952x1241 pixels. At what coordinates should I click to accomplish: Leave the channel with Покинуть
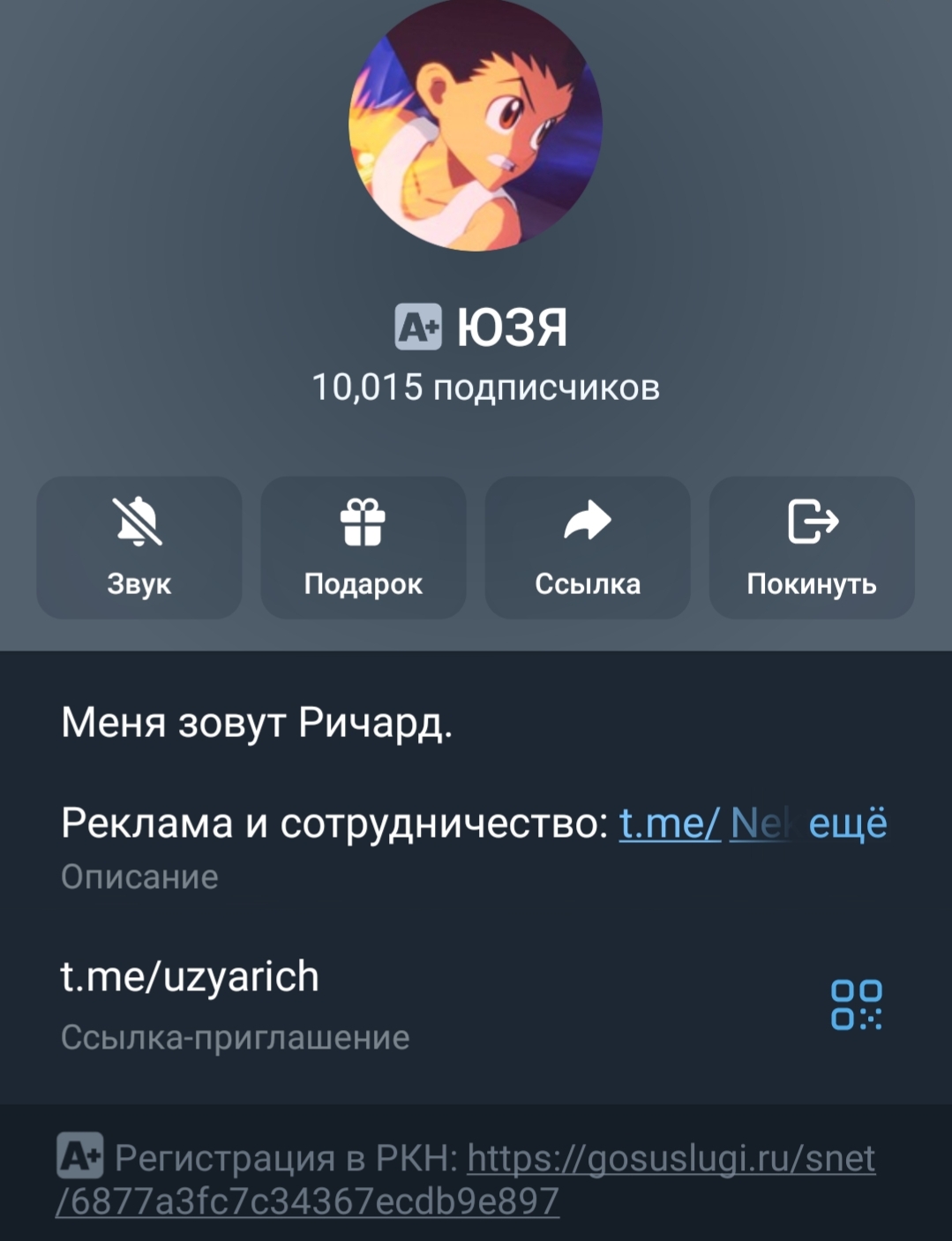coord(812,547)
